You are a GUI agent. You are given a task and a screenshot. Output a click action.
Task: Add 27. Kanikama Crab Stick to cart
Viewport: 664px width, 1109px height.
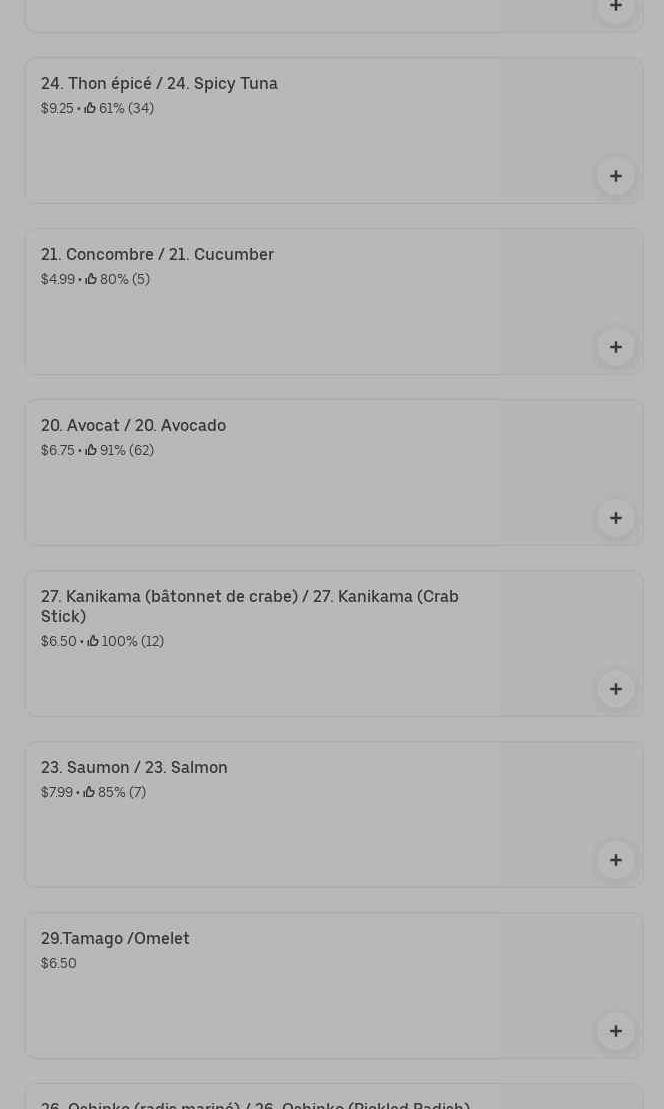(616, 689)
